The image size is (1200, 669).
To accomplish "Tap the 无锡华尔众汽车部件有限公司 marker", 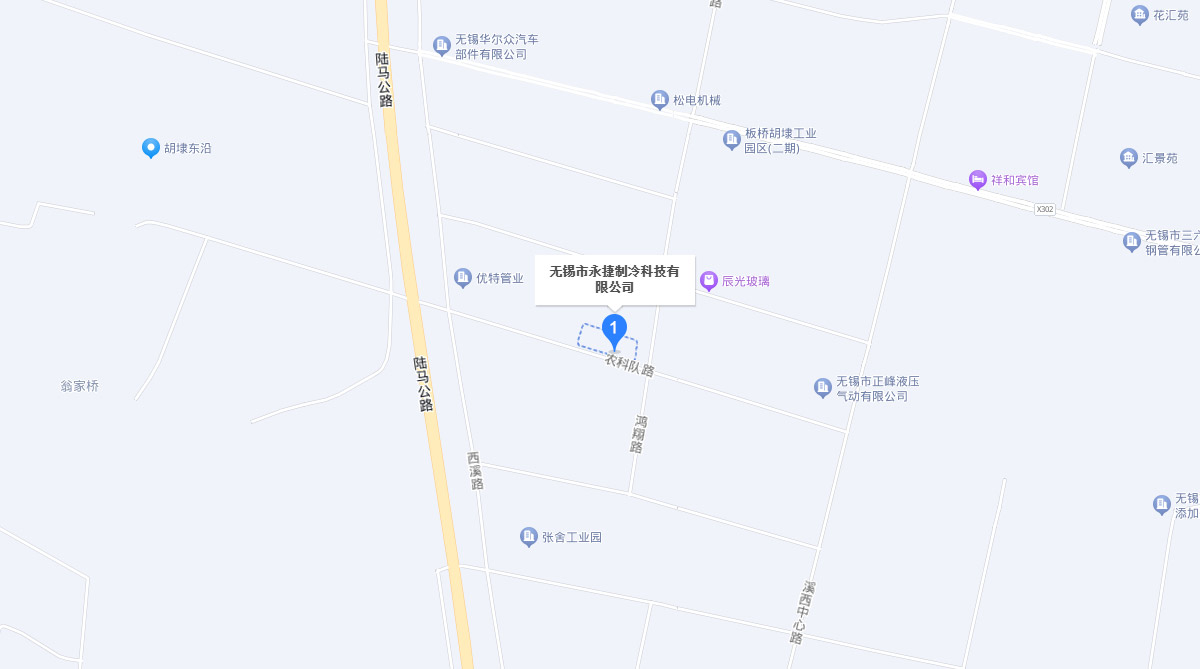I will coord(442,46).
